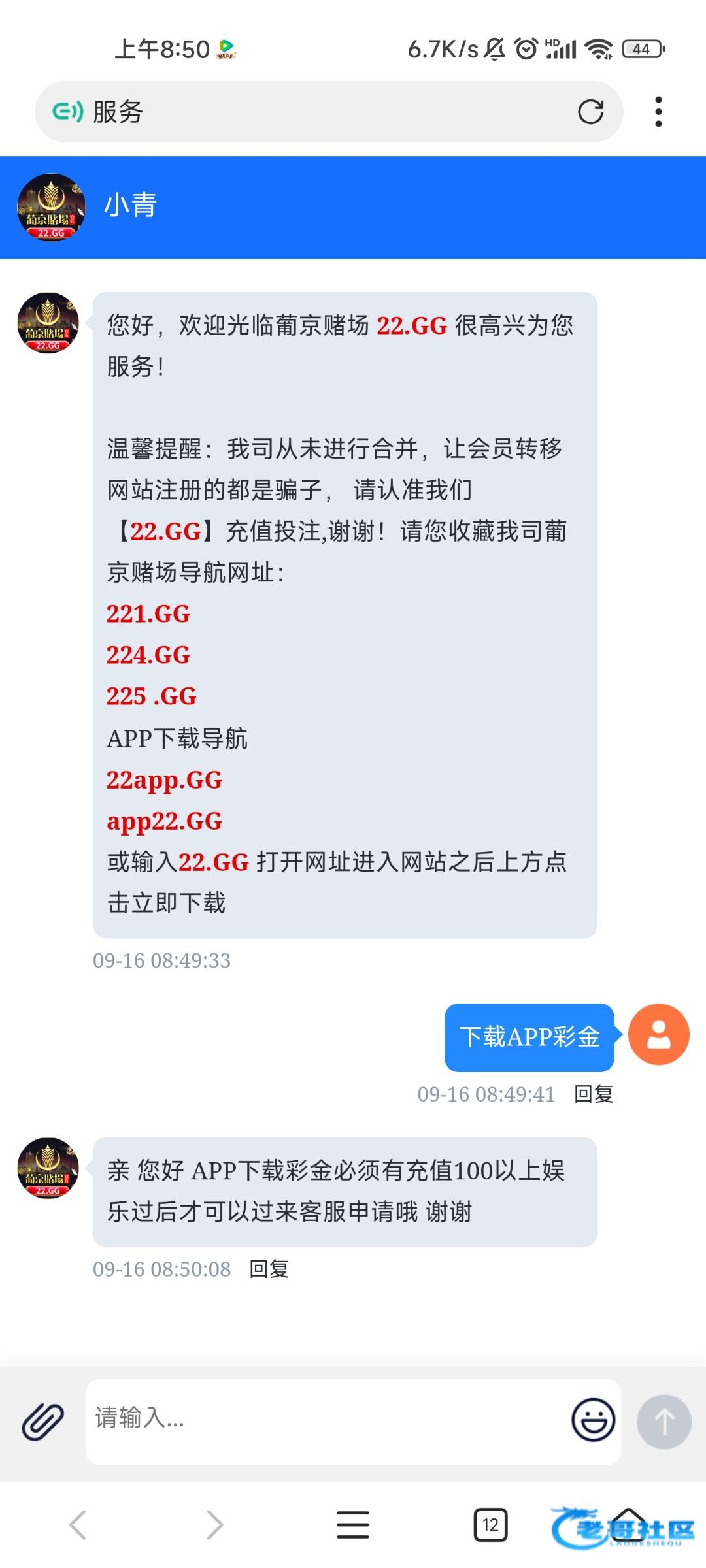This screenshot has width=706, height=1568.
Task: Open the browser's hamburger menu
Action: tap(353, 1526)
